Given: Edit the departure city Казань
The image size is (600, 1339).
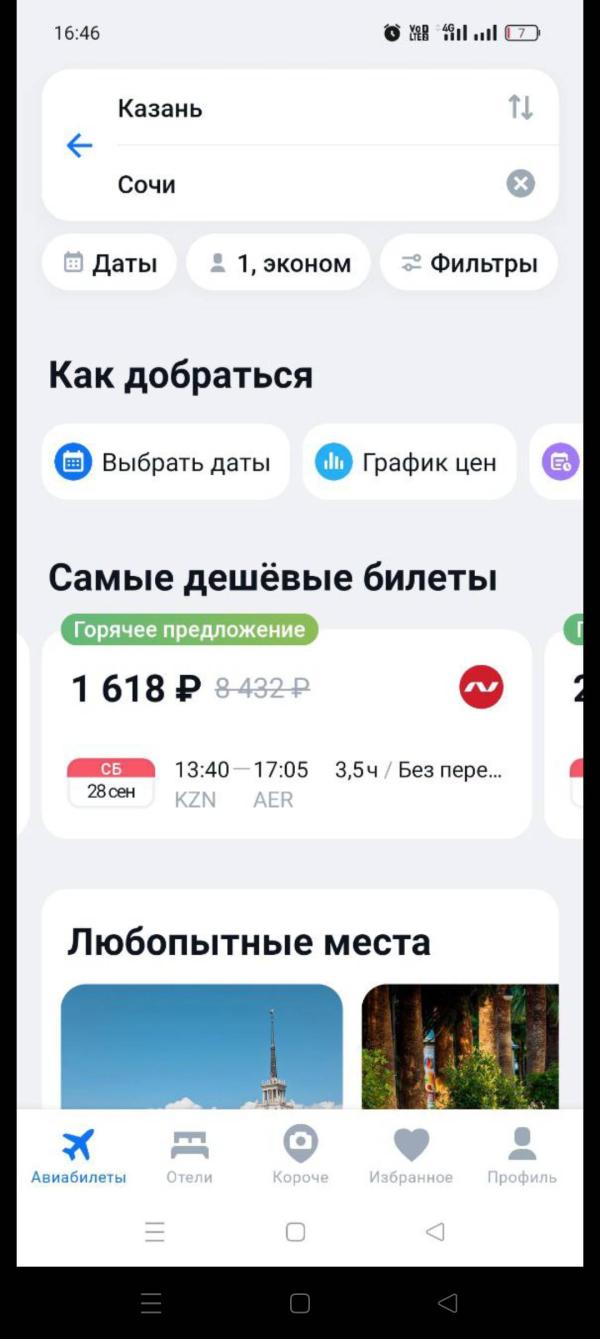Looking at the screenshot, I should click(x=300, y=108).
